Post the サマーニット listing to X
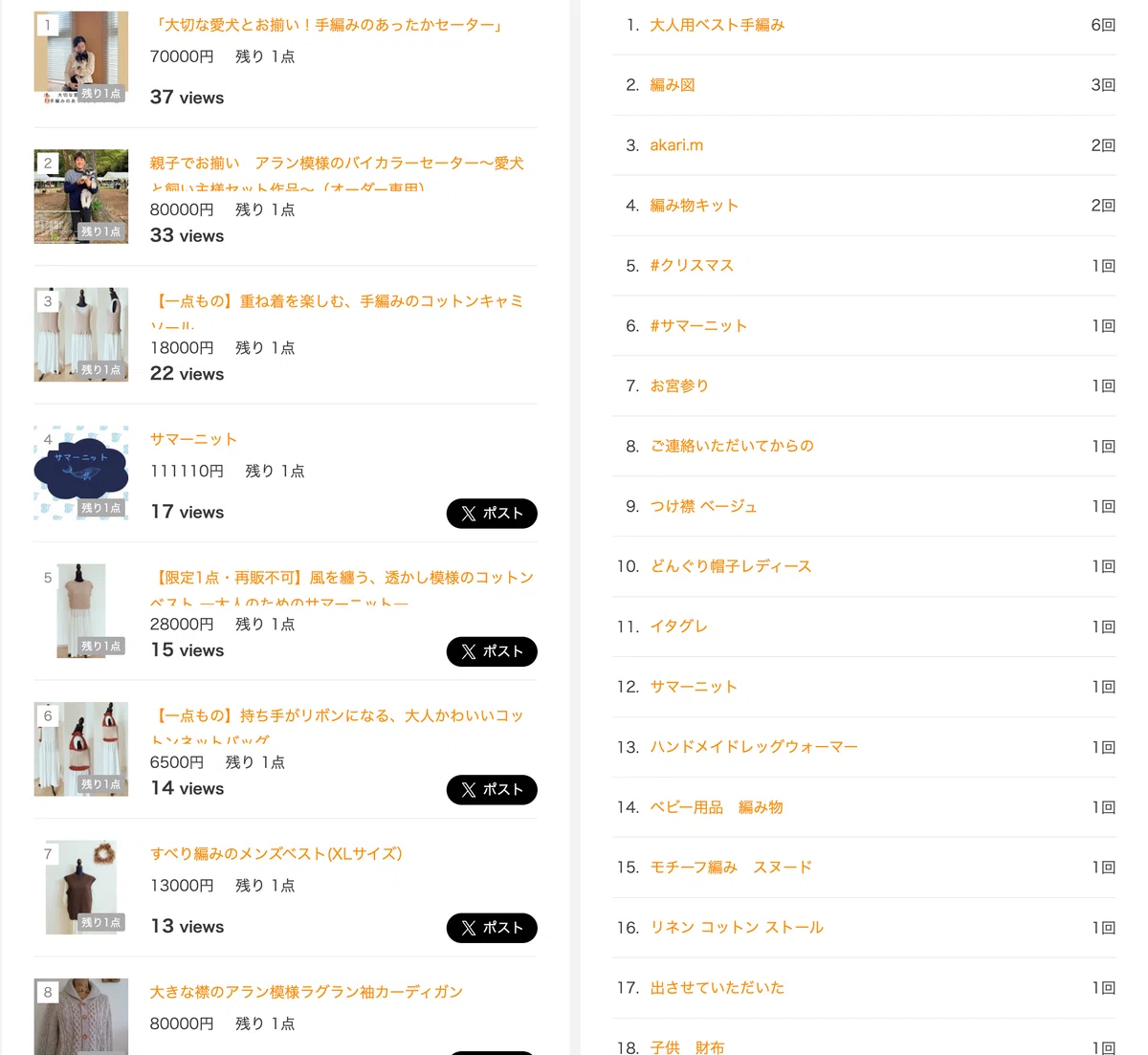The width and height of the screenshot is (1148, 1055). (492, 514)
